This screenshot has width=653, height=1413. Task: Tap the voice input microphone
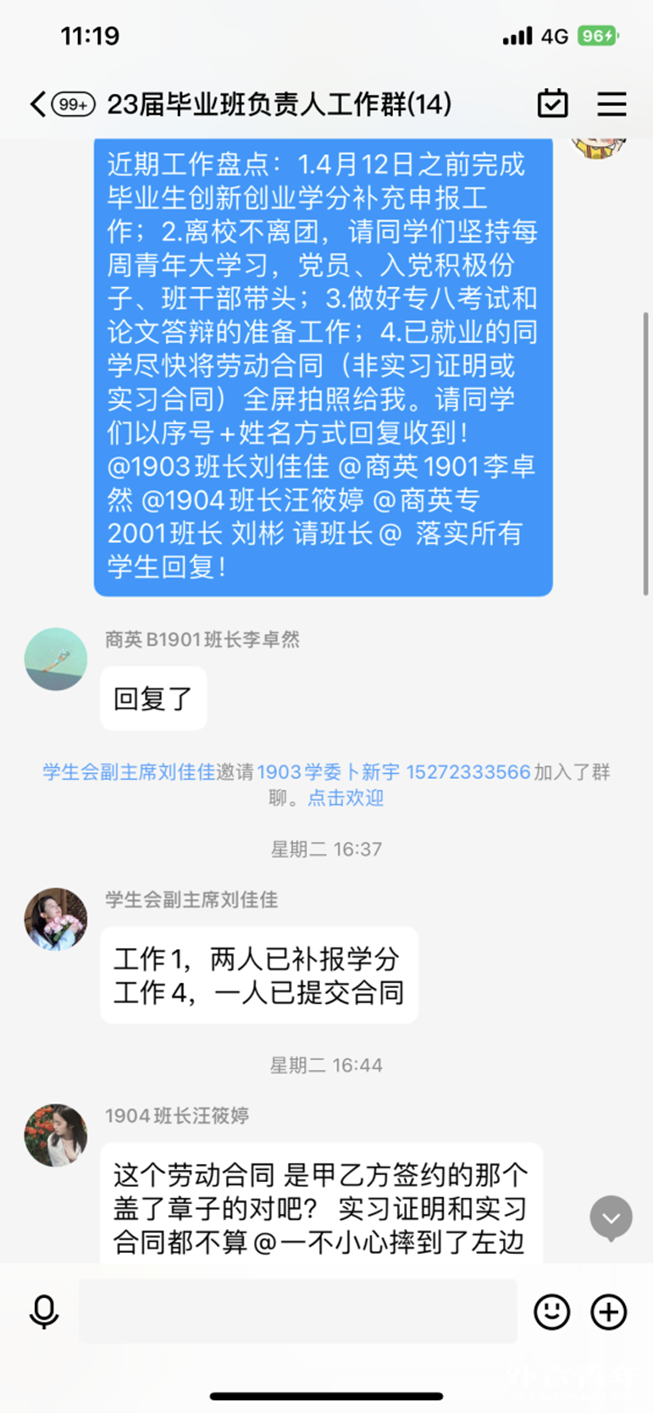click(x=43, y=1311)
